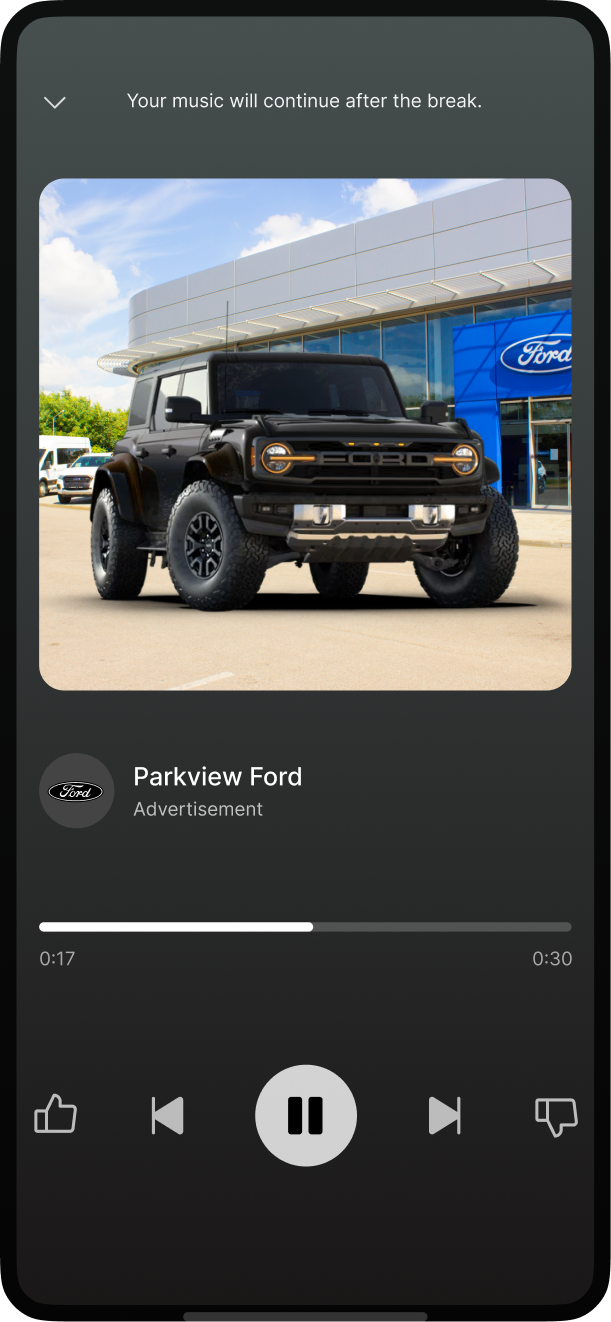Give a thumbs up
Viewport: 611px width, 1322px height.
(x=56, y=1114)
